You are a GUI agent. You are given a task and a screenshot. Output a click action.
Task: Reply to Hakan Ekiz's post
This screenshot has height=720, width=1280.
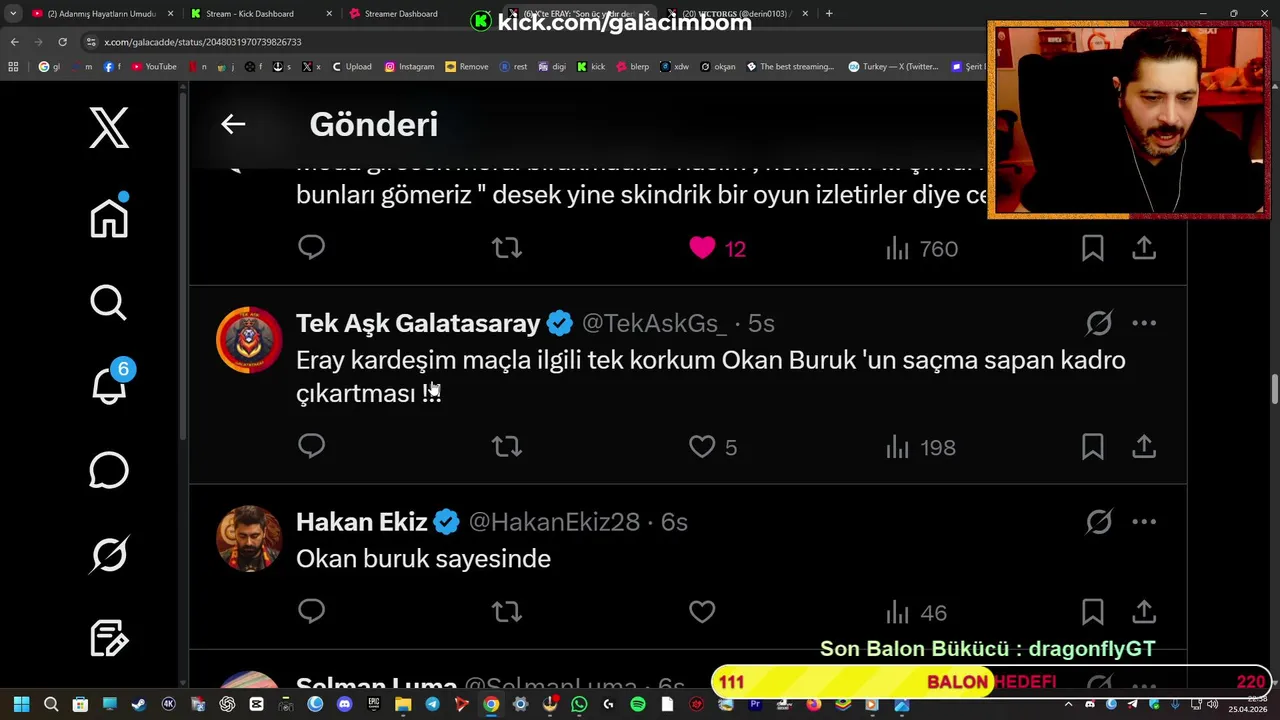311,611
